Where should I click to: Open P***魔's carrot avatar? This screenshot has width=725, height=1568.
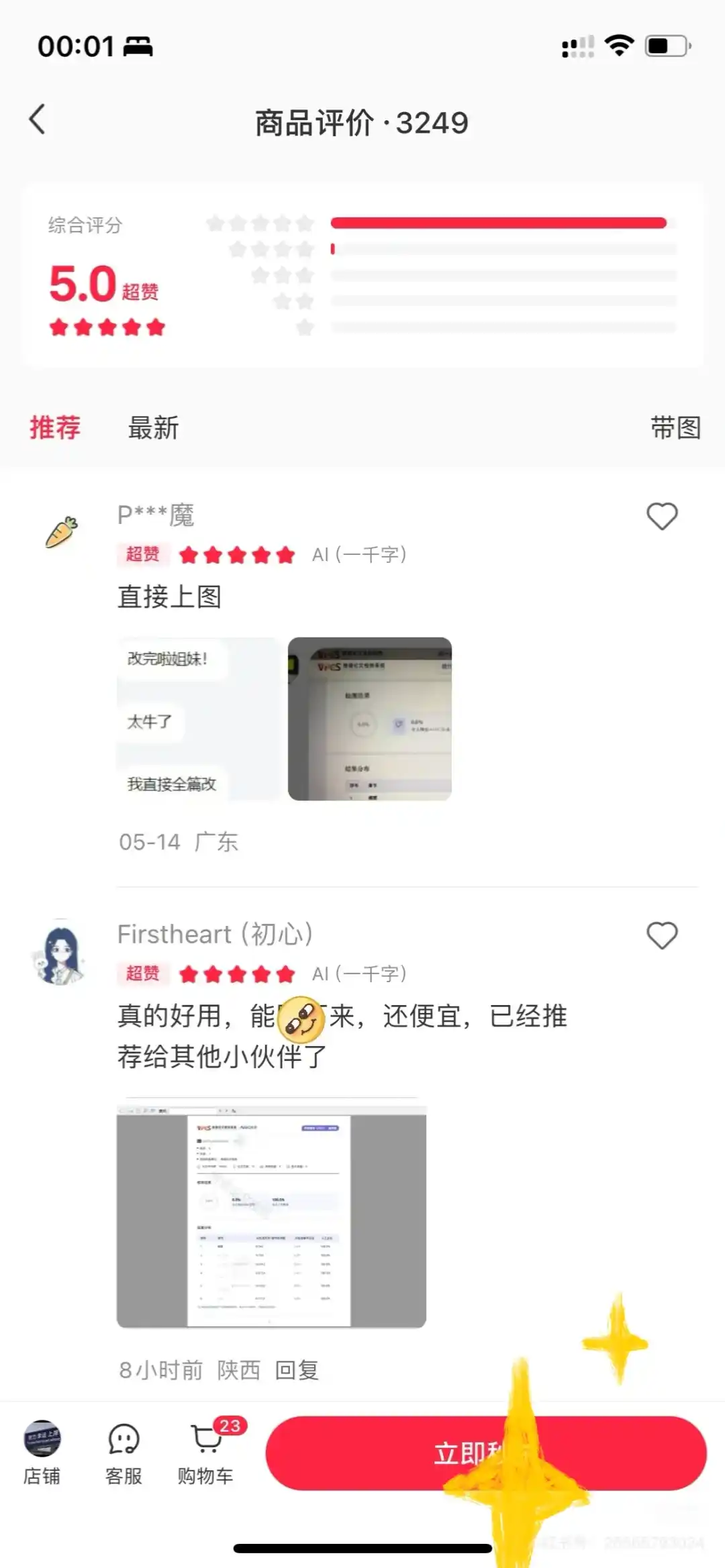(62, 530)
